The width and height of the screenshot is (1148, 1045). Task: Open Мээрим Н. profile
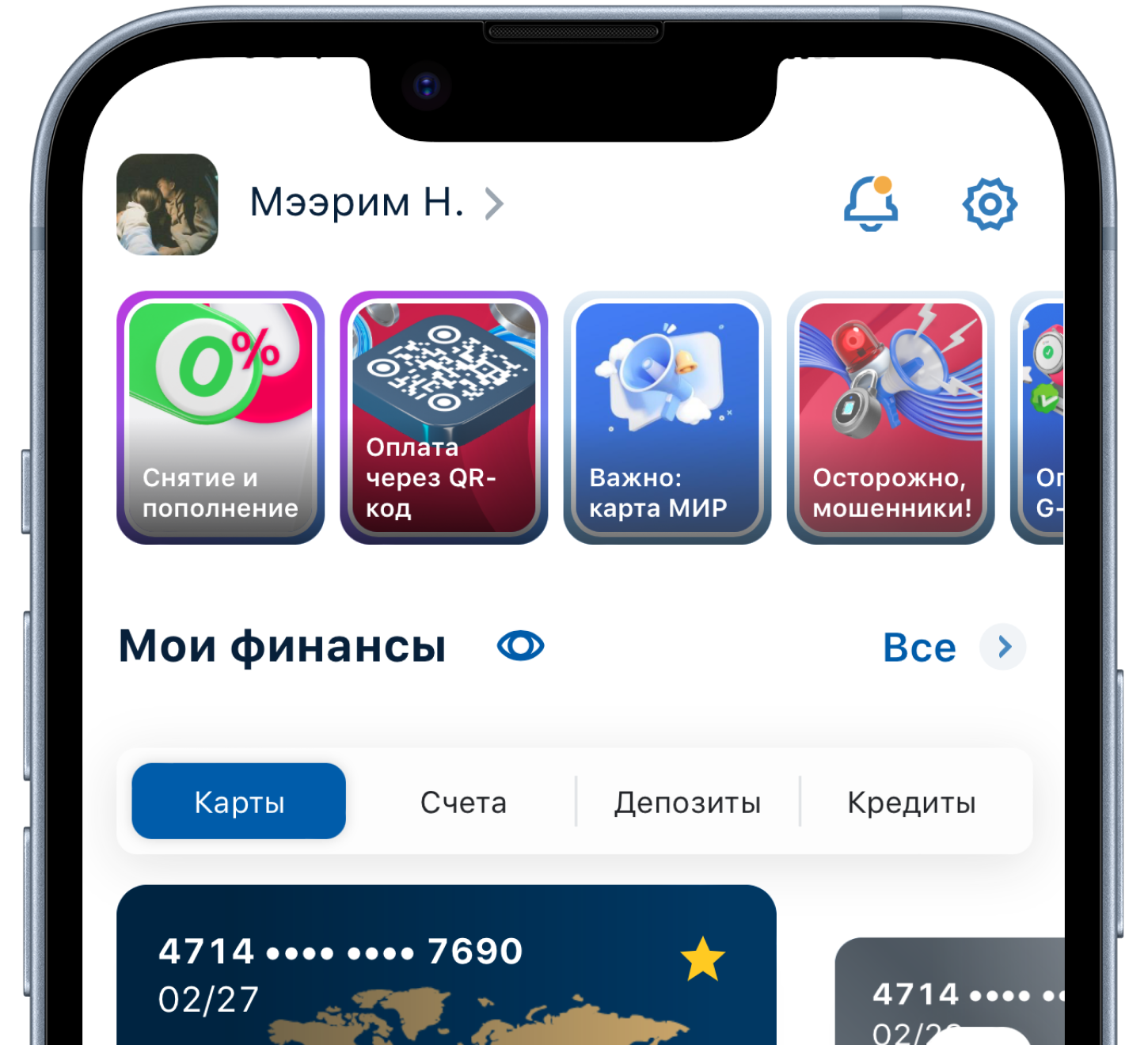tap(356, 203)
